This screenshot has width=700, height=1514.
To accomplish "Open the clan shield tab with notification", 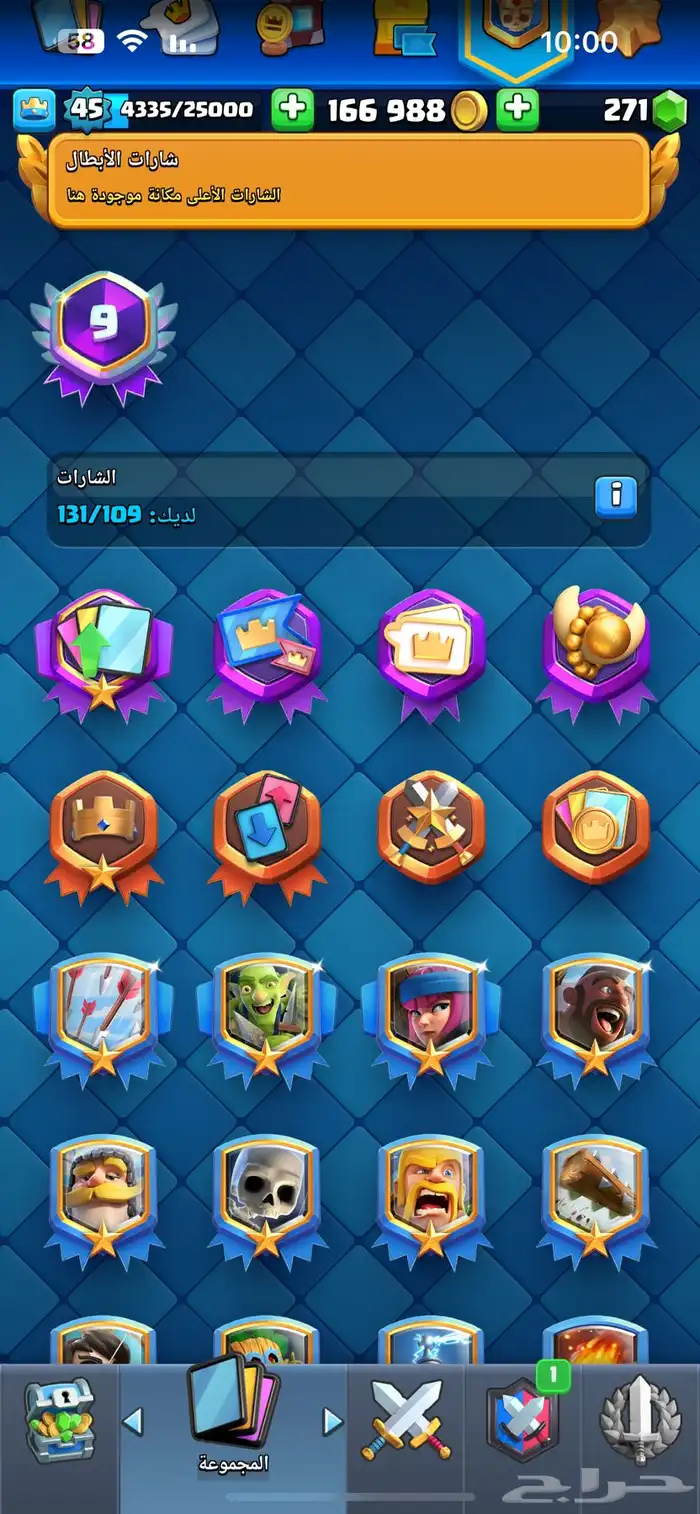I will tap(522, 1420).
